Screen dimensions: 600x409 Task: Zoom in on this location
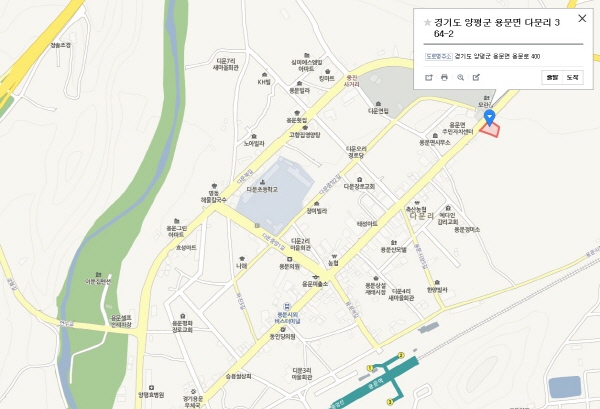(x=460, y=77)
